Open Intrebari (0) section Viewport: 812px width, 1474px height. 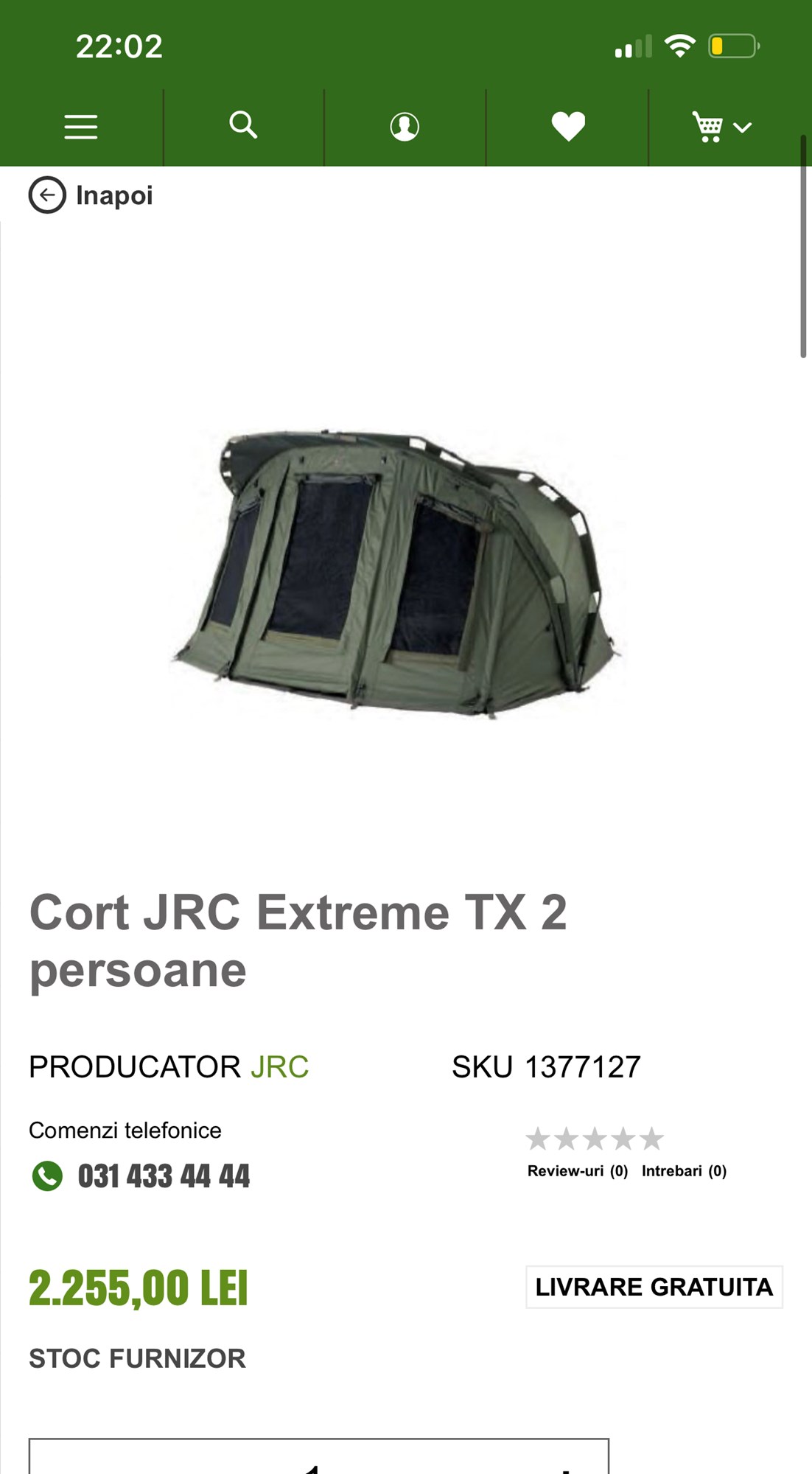pos(684,1171)
